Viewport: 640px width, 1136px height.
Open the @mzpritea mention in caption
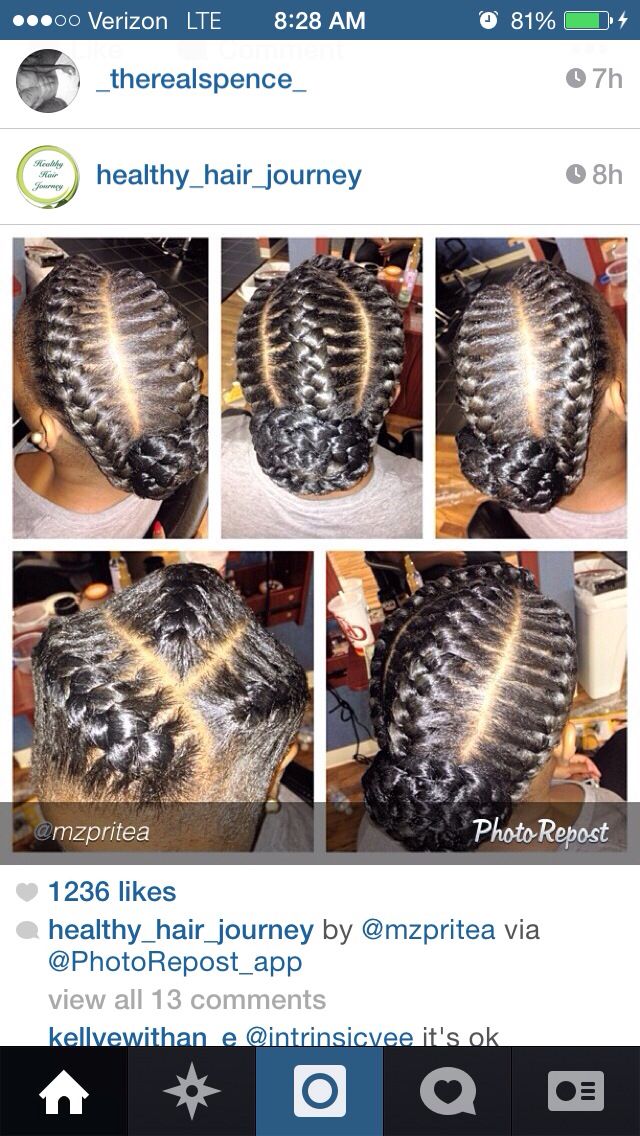tap(428, 930)
